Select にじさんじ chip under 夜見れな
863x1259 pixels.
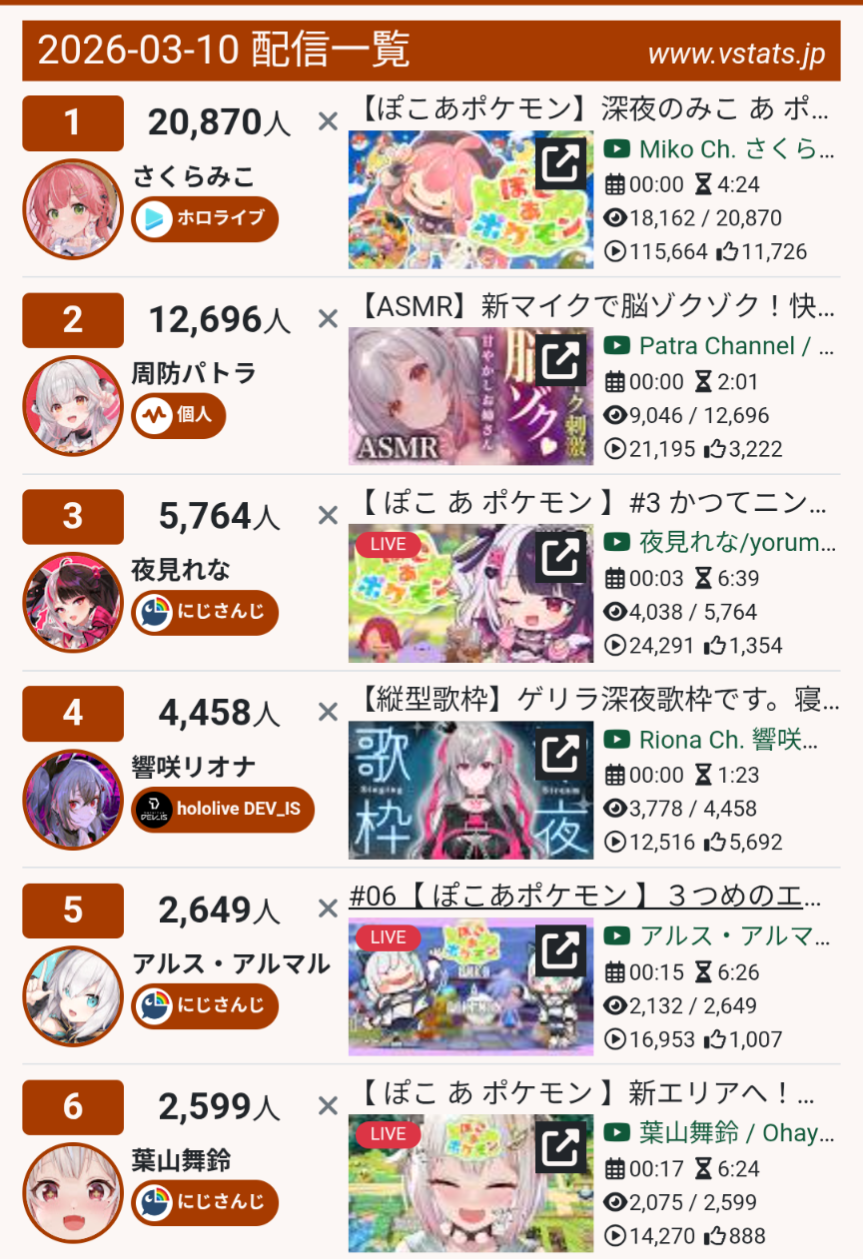(x=205, y=612)
